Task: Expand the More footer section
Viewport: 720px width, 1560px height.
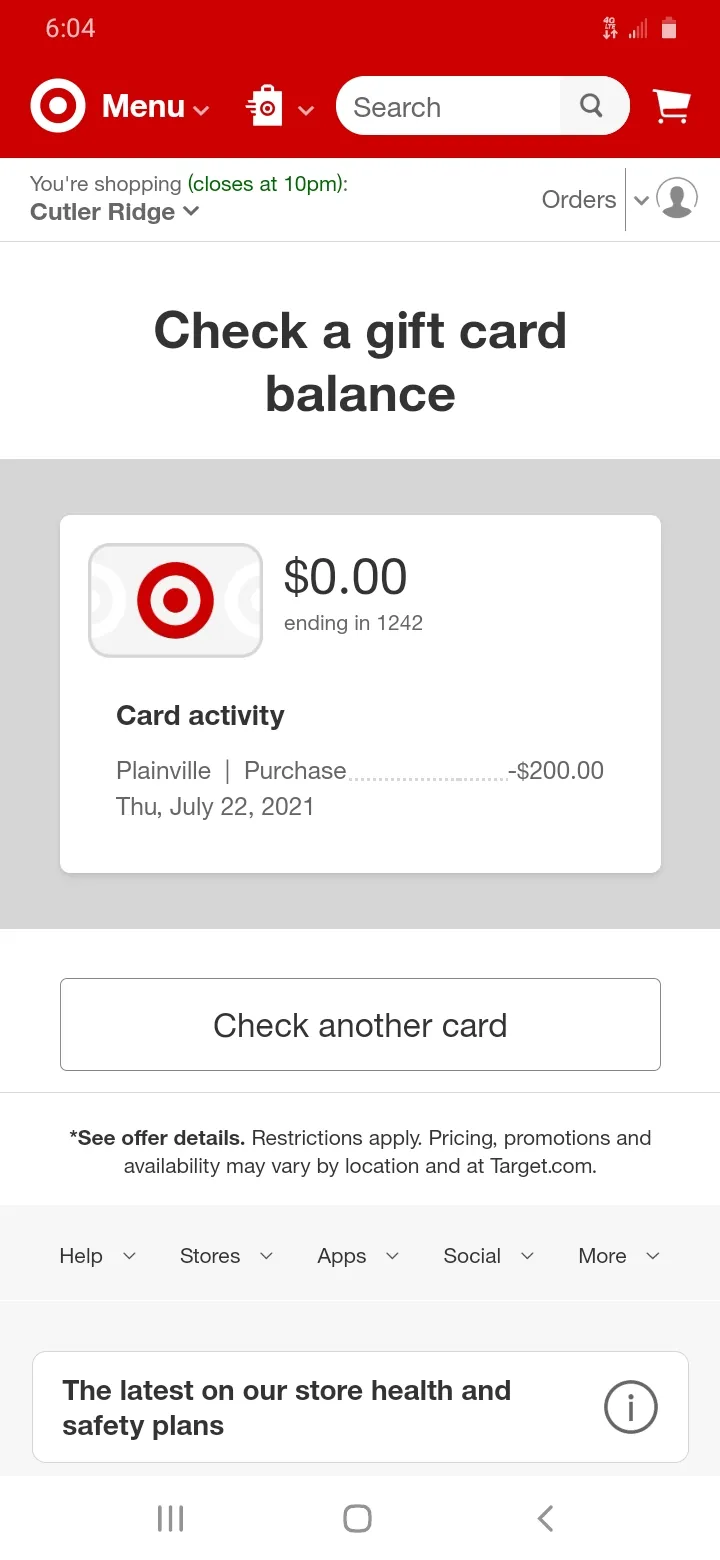Action: 619,1256
